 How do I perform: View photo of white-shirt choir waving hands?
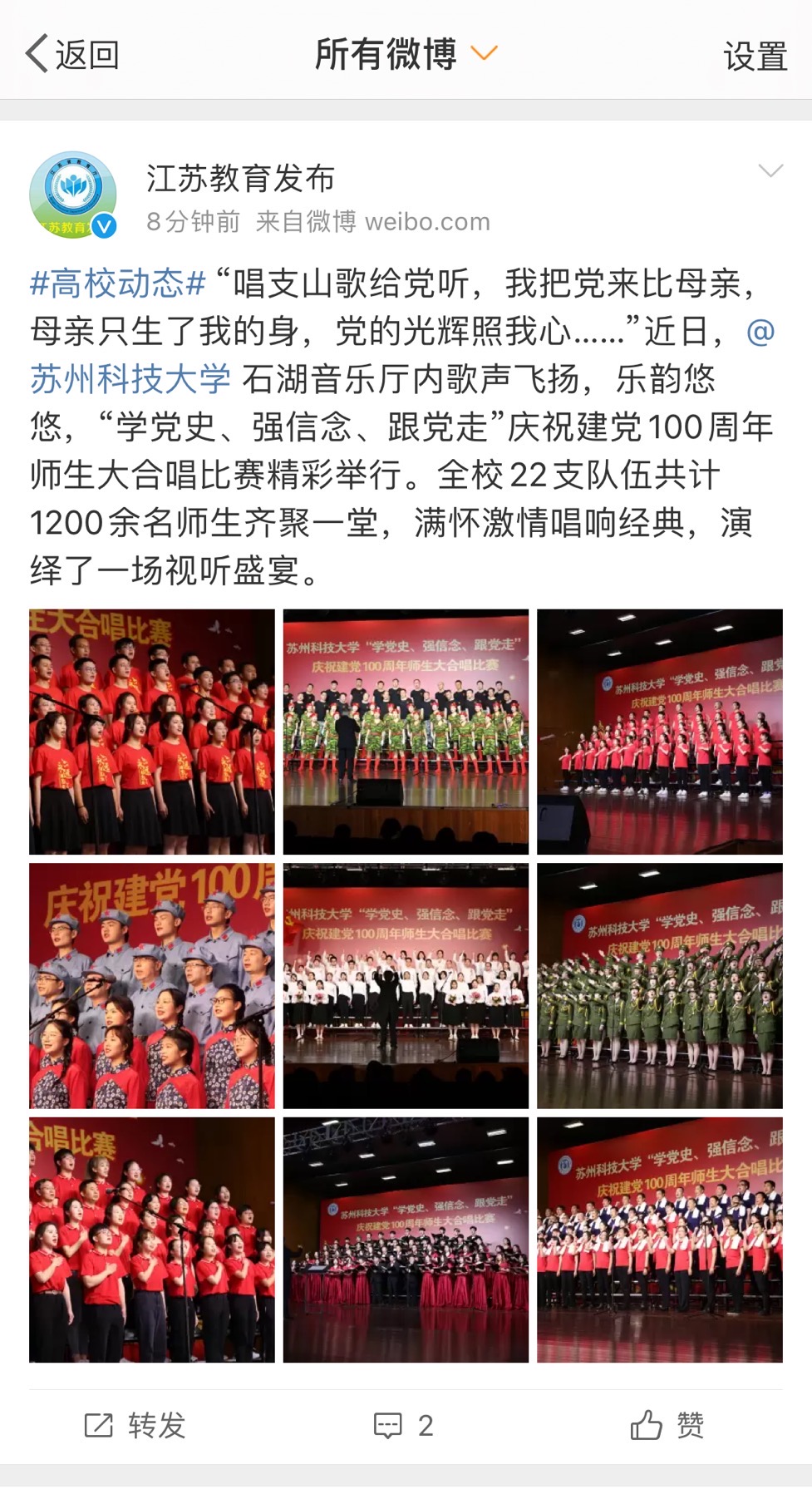[x=406, y=985]
